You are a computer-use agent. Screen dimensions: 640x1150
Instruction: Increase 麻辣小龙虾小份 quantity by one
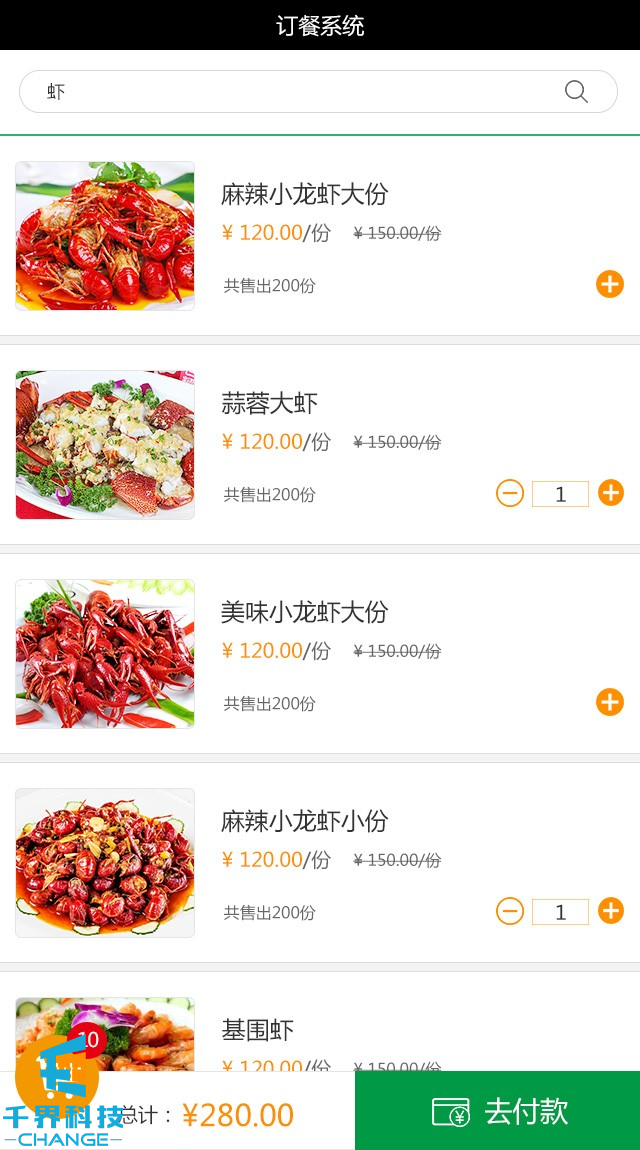pos(610,911)
